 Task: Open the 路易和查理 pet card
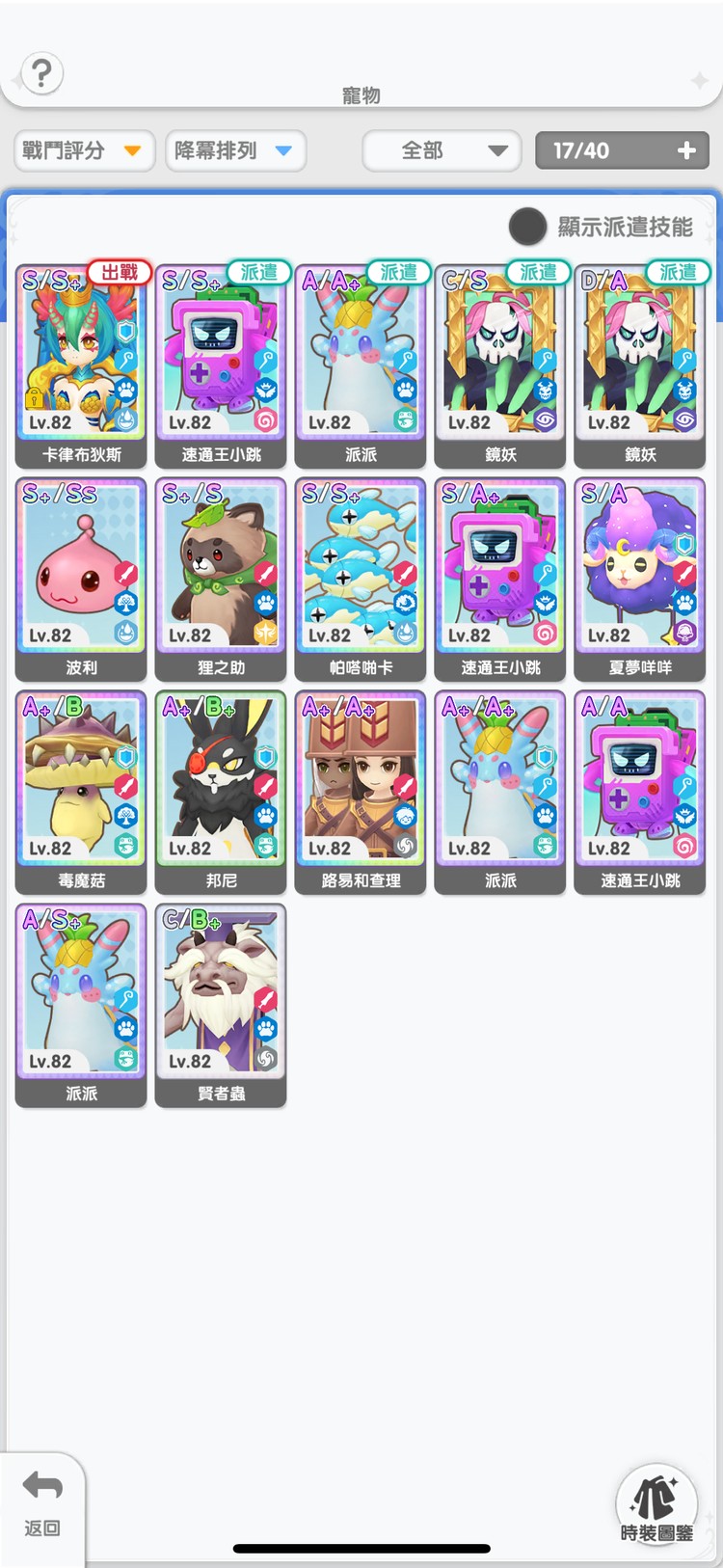point(361,792)
